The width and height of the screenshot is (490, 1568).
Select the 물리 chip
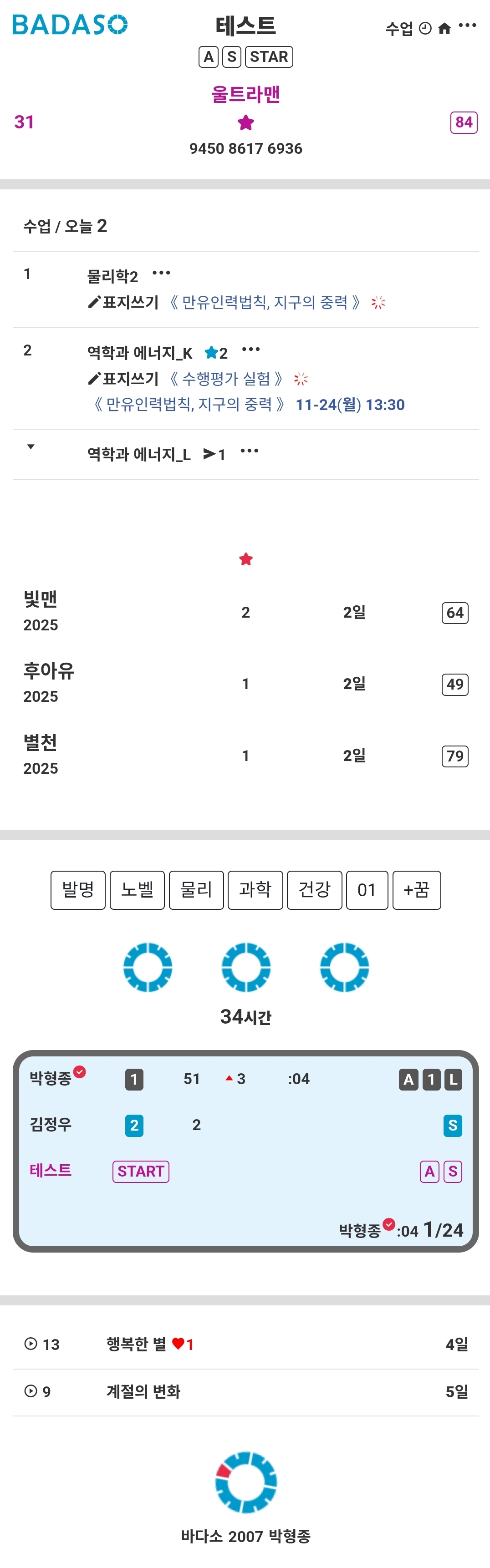(196, 889)
